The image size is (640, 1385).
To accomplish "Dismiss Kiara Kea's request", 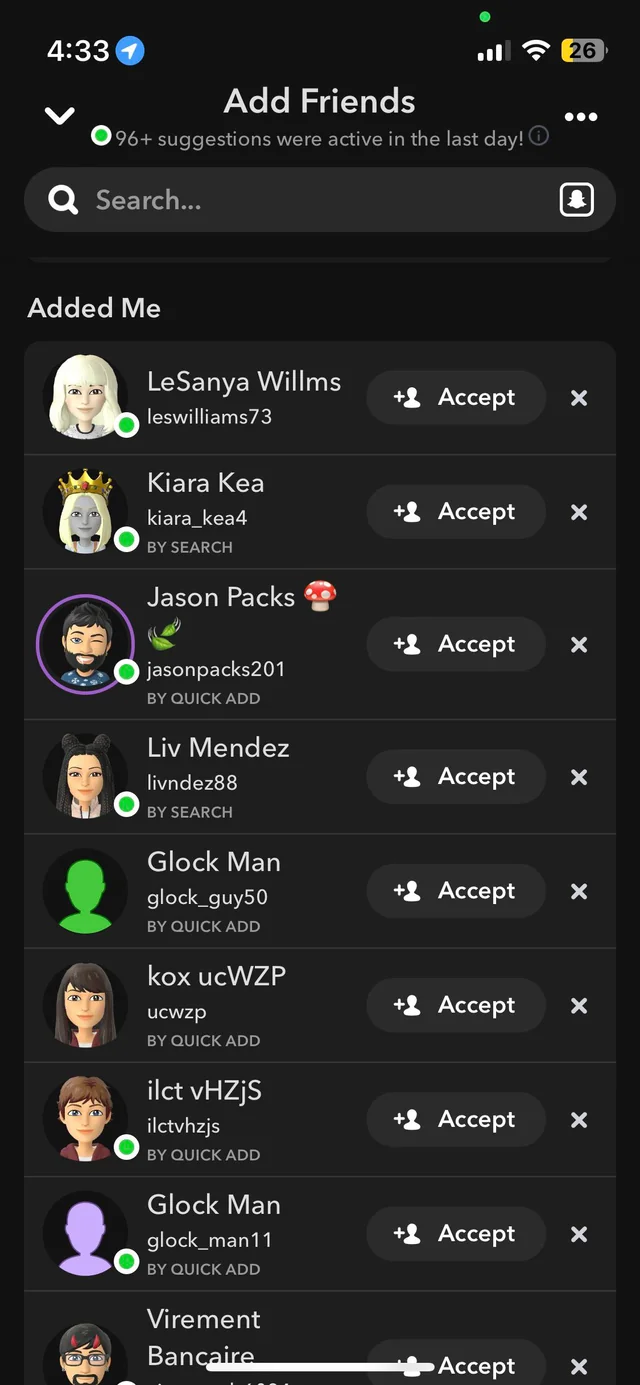I will tap(579, 512).
